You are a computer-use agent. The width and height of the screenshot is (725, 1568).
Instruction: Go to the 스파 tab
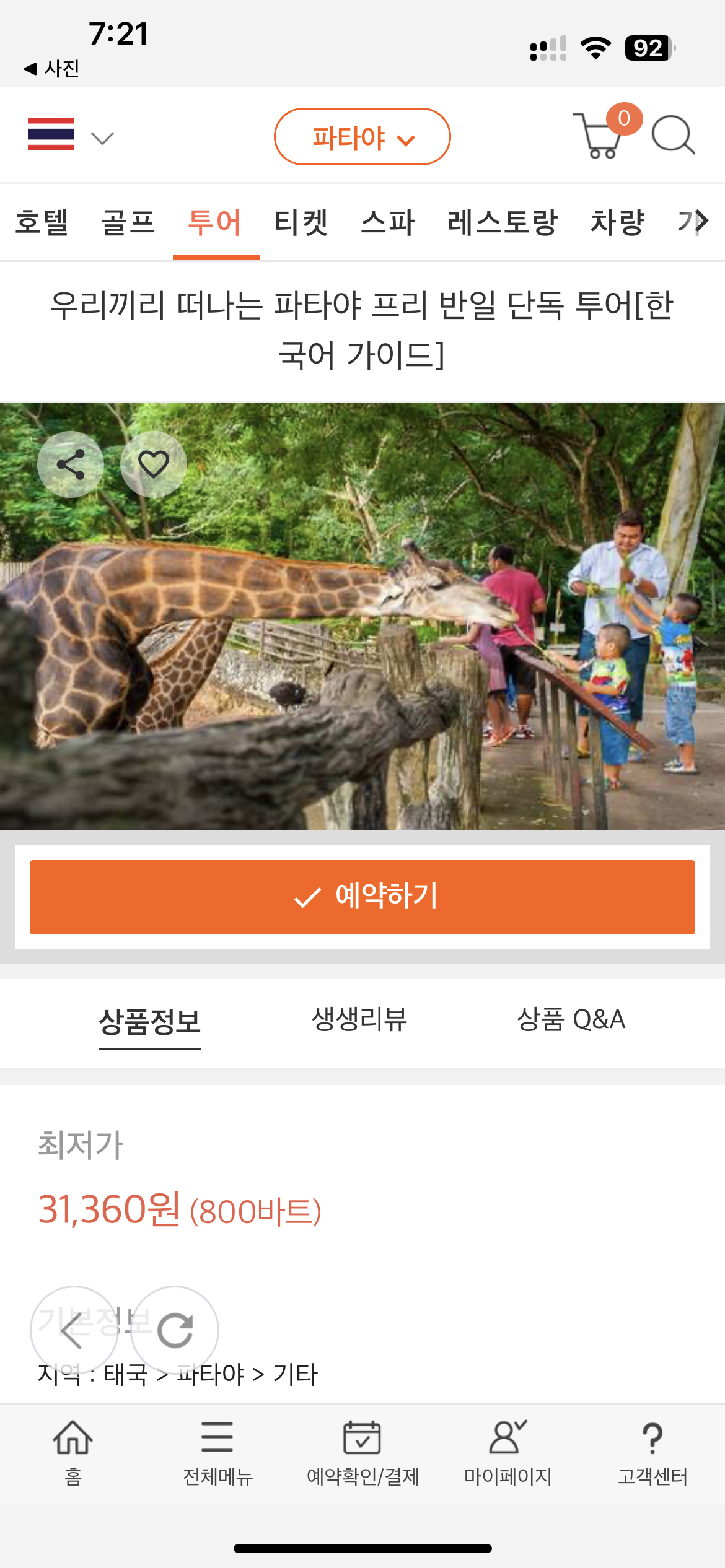point(388,222)
